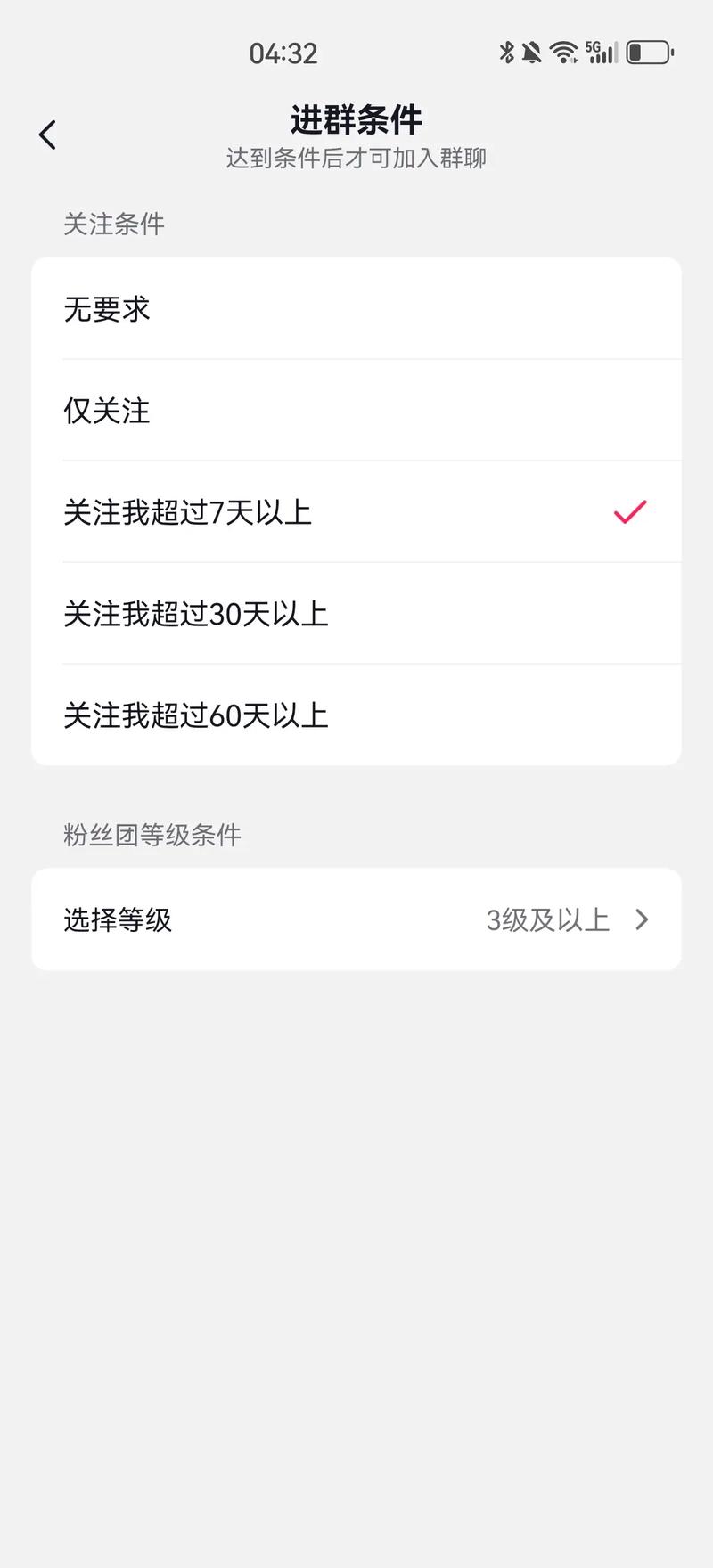The image size is (713, 1568).
Task: Pick 关注我超过30天以上
Action: 356,614
